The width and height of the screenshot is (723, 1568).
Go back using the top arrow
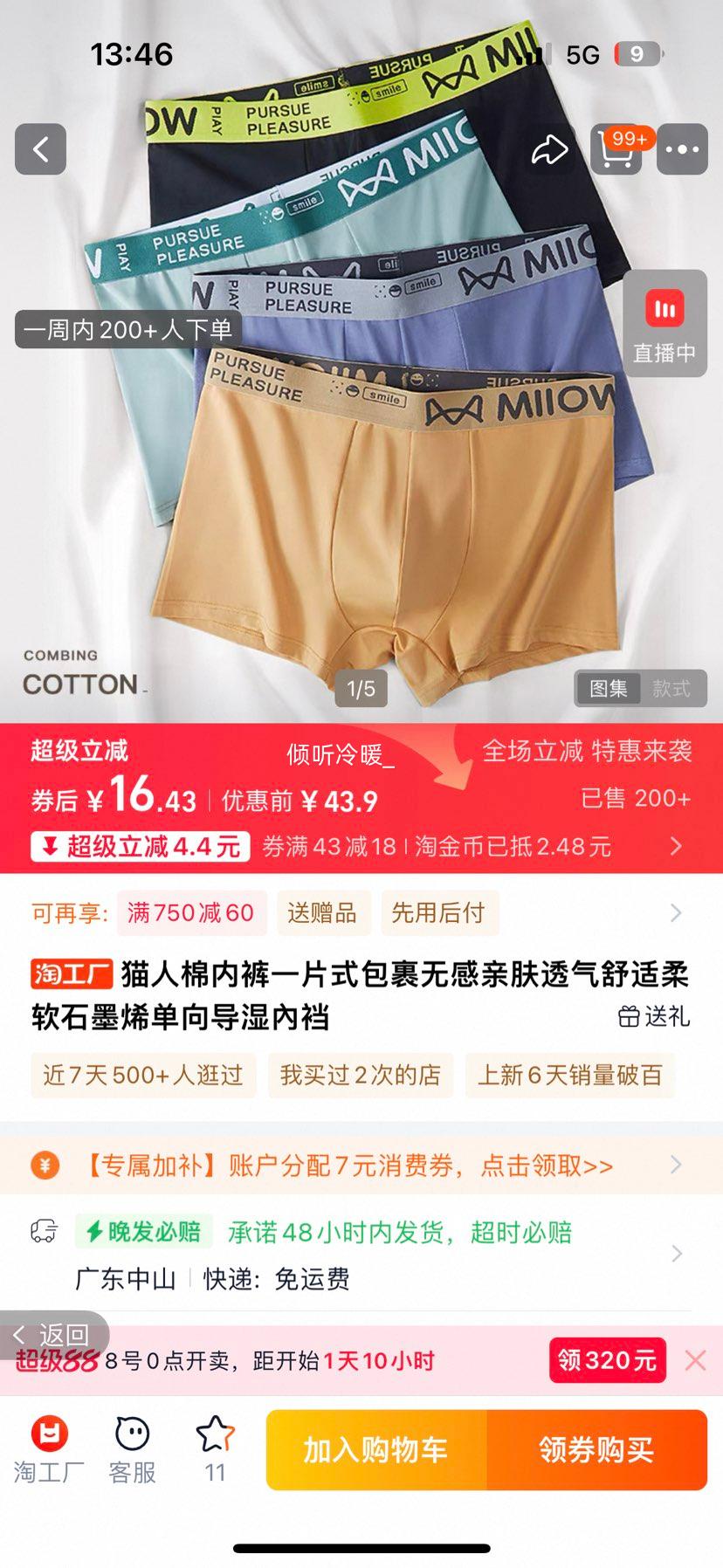click(x=40, y=149)
